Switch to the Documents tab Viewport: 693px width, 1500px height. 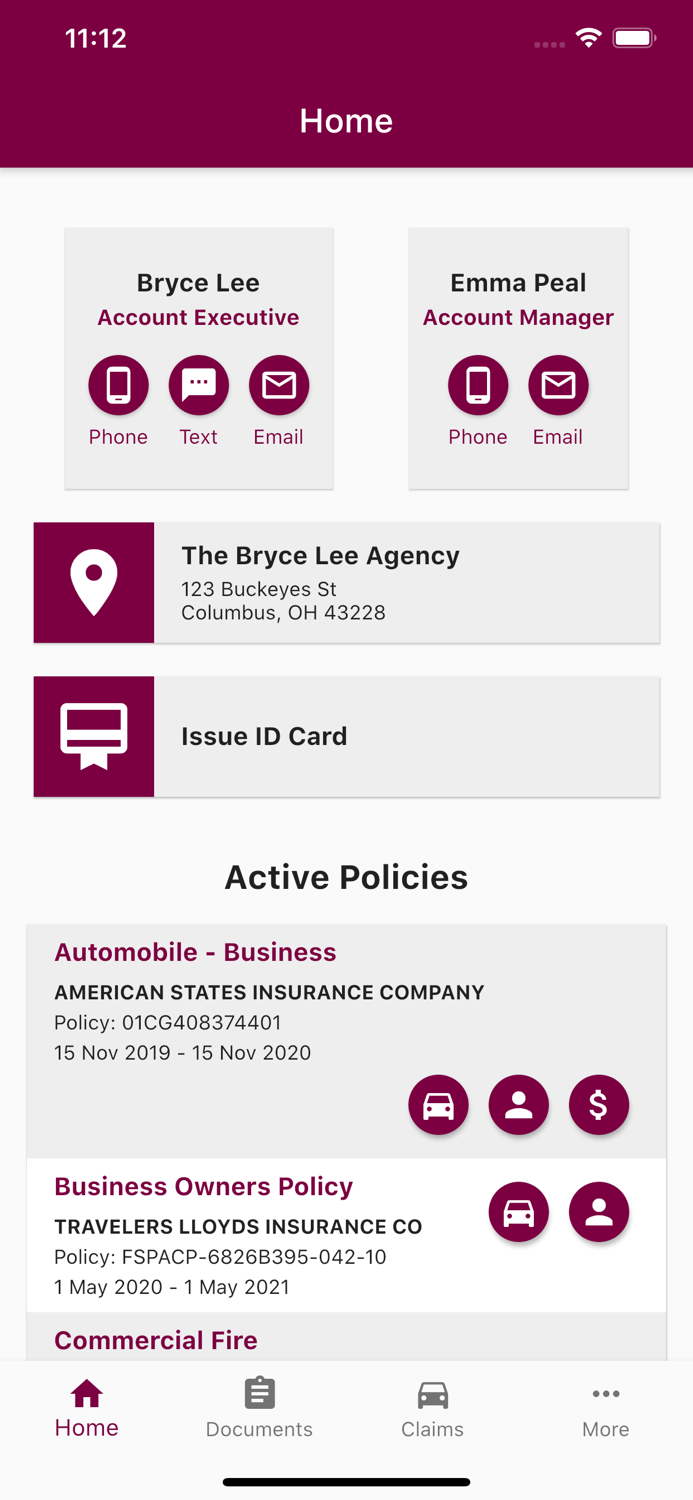259,1409
